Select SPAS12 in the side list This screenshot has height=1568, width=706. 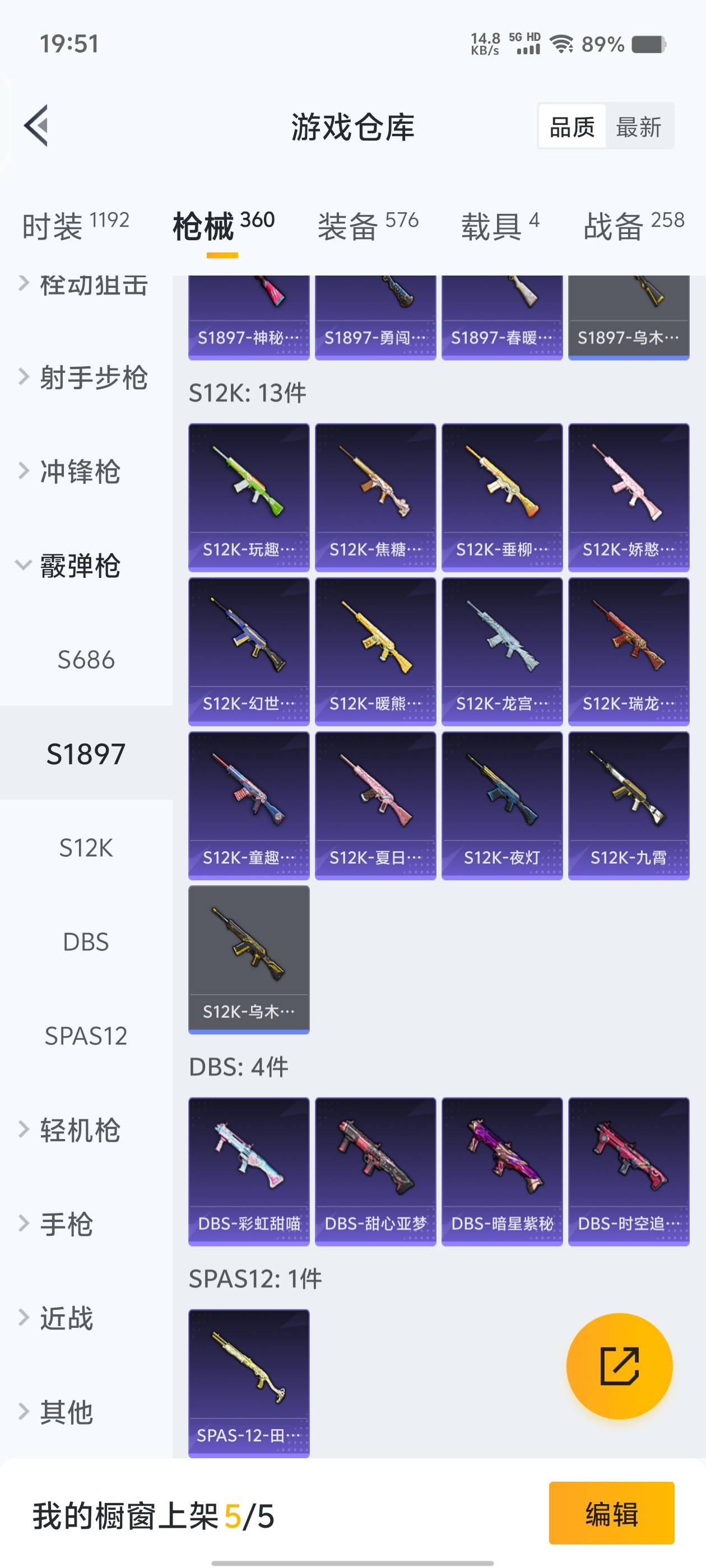(86, 1036)
